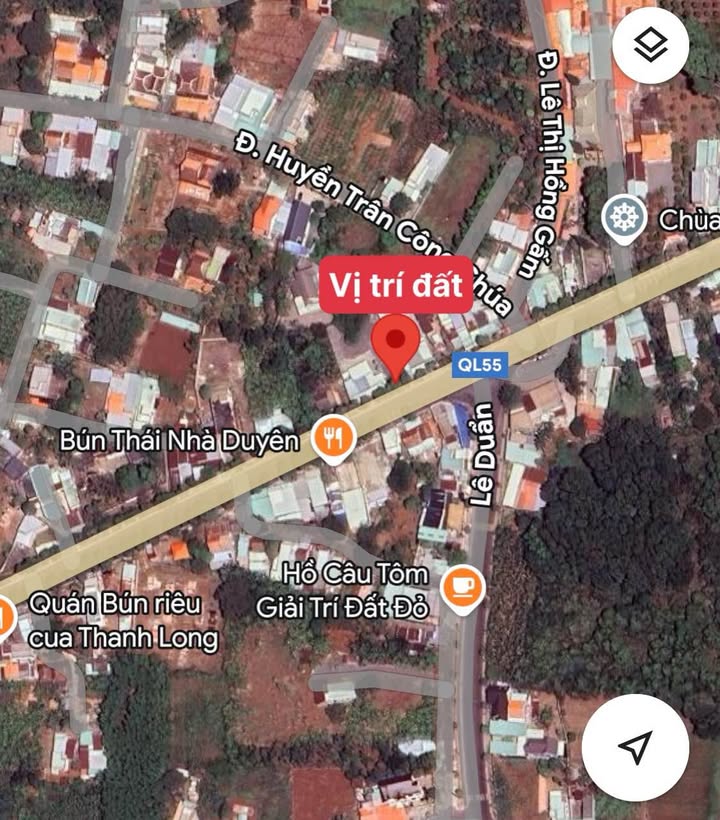Viewport: 720px width, 820px height.
Task: Open the Bún Thái Nhà Duyên restaurant marker
Action: coord(334,439)
